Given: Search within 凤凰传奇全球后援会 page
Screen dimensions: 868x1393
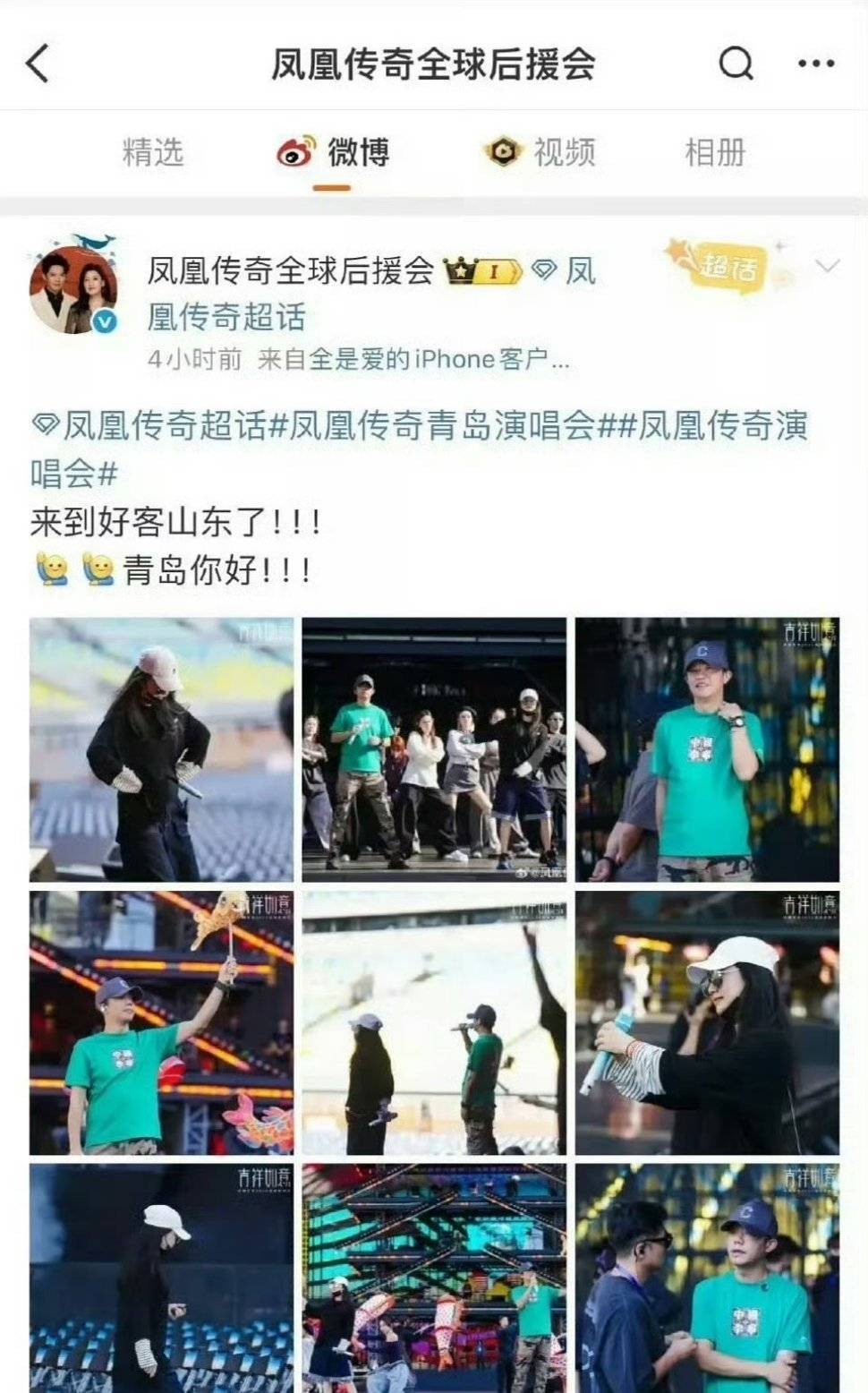Looking at the screenshot, I should click(736, 64).
